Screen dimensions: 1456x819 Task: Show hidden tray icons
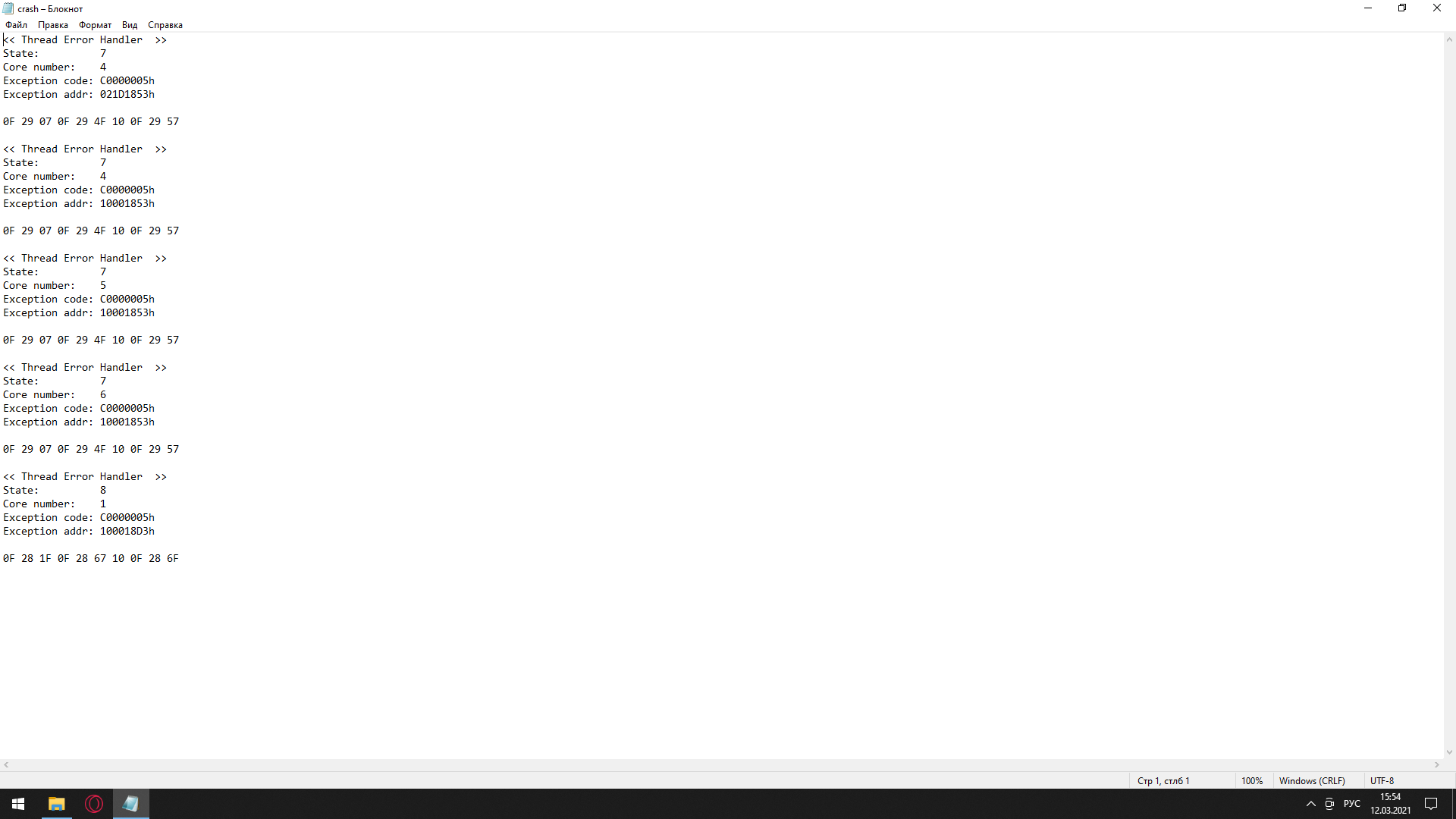coord(1310,804)
